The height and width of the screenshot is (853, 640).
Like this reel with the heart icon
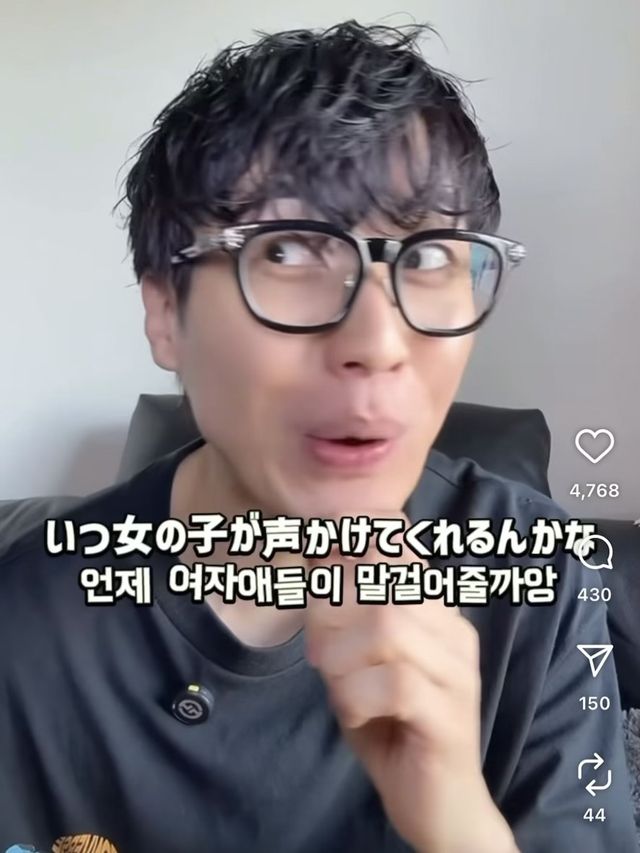tap(594, 446)
